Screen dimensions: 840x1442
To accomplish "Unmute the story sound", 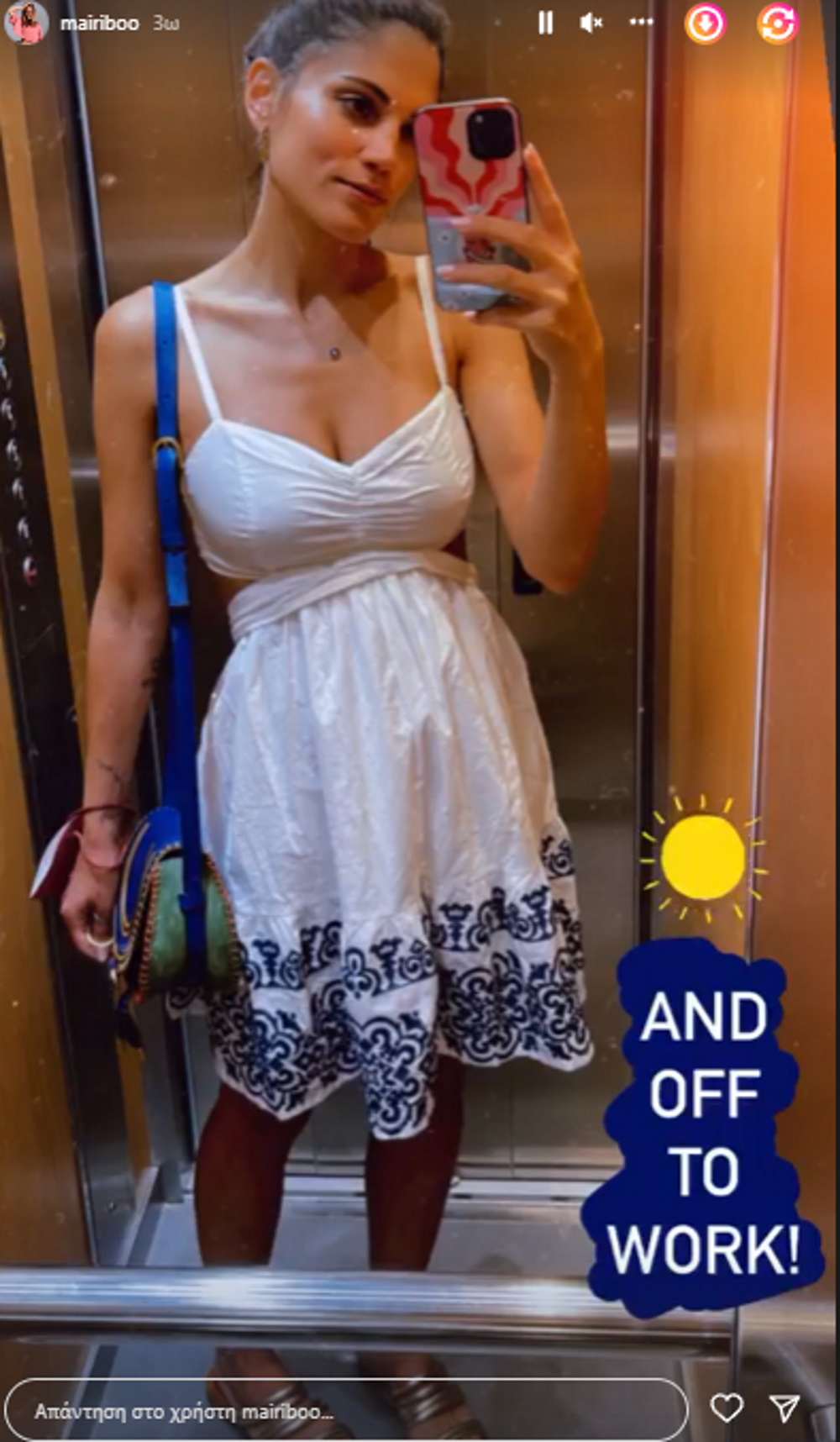I will [x=592, y=24].
